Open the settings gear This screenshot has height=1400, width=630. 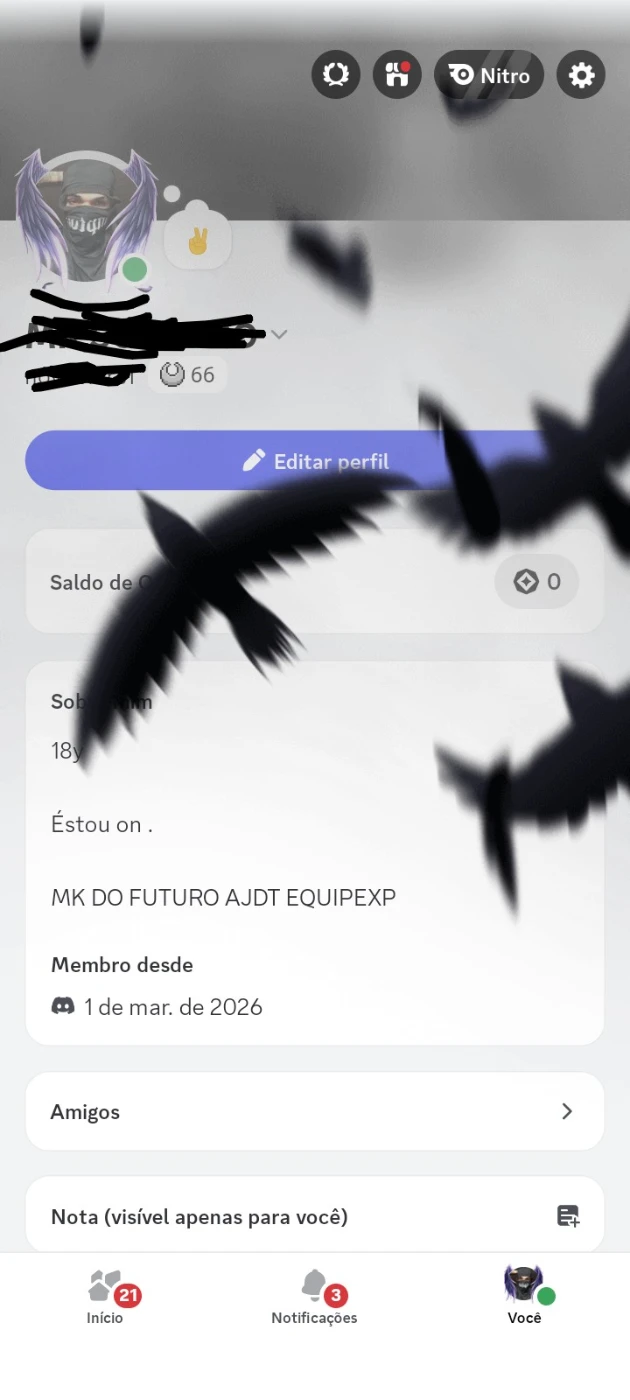tap(581, 75)
